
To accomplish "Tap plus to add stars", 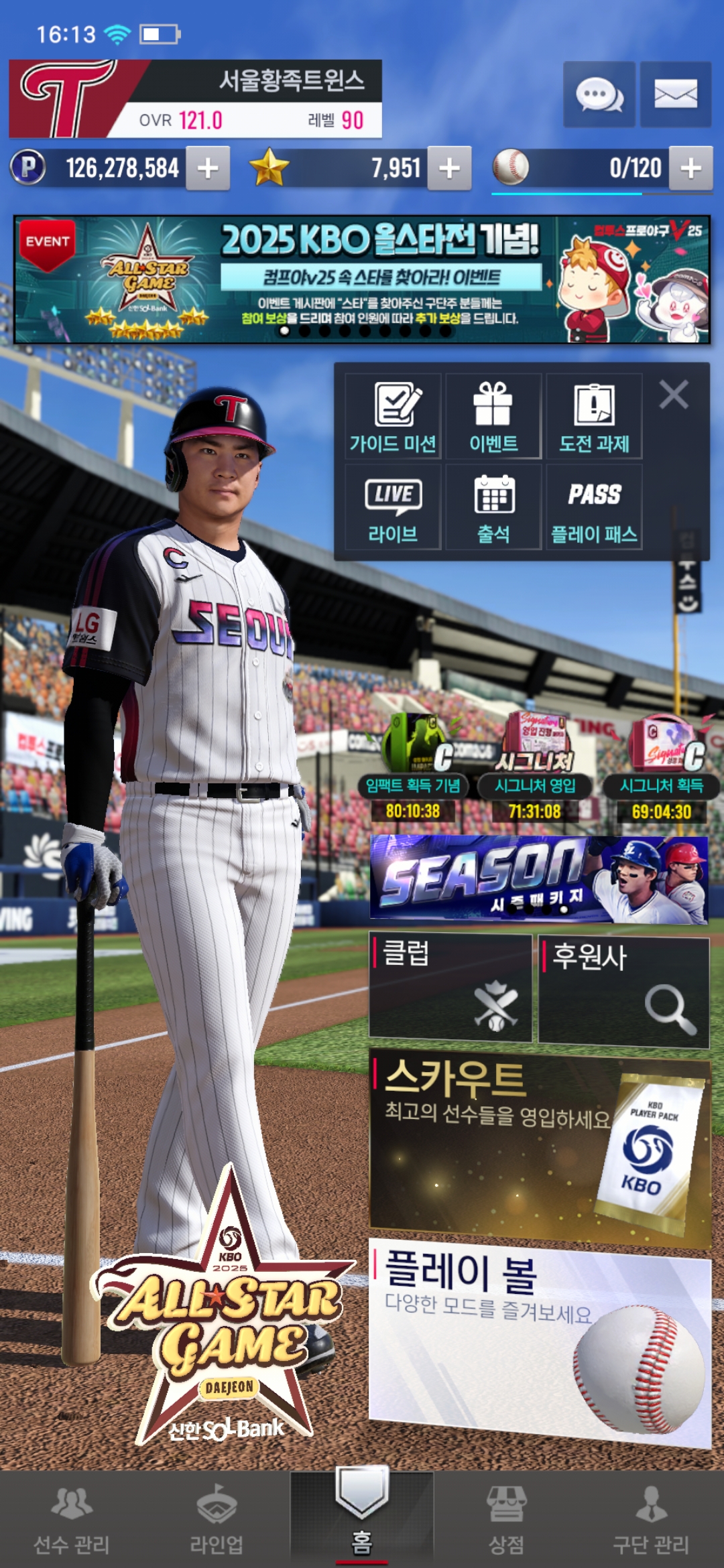I will (x=449, y=168).
